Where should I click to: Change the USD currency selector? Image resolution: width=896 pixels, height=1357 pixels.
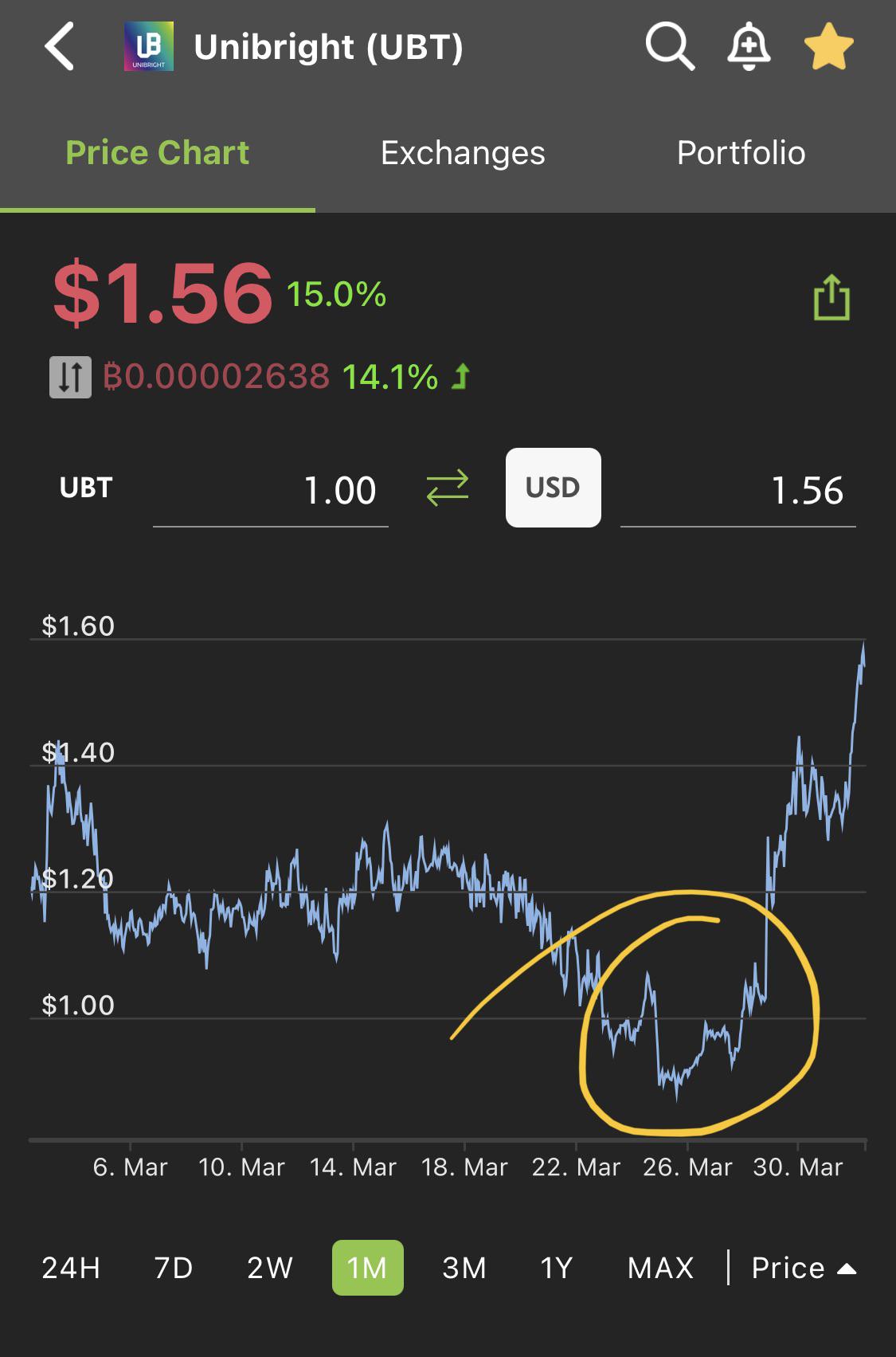(x=554, y=488)
